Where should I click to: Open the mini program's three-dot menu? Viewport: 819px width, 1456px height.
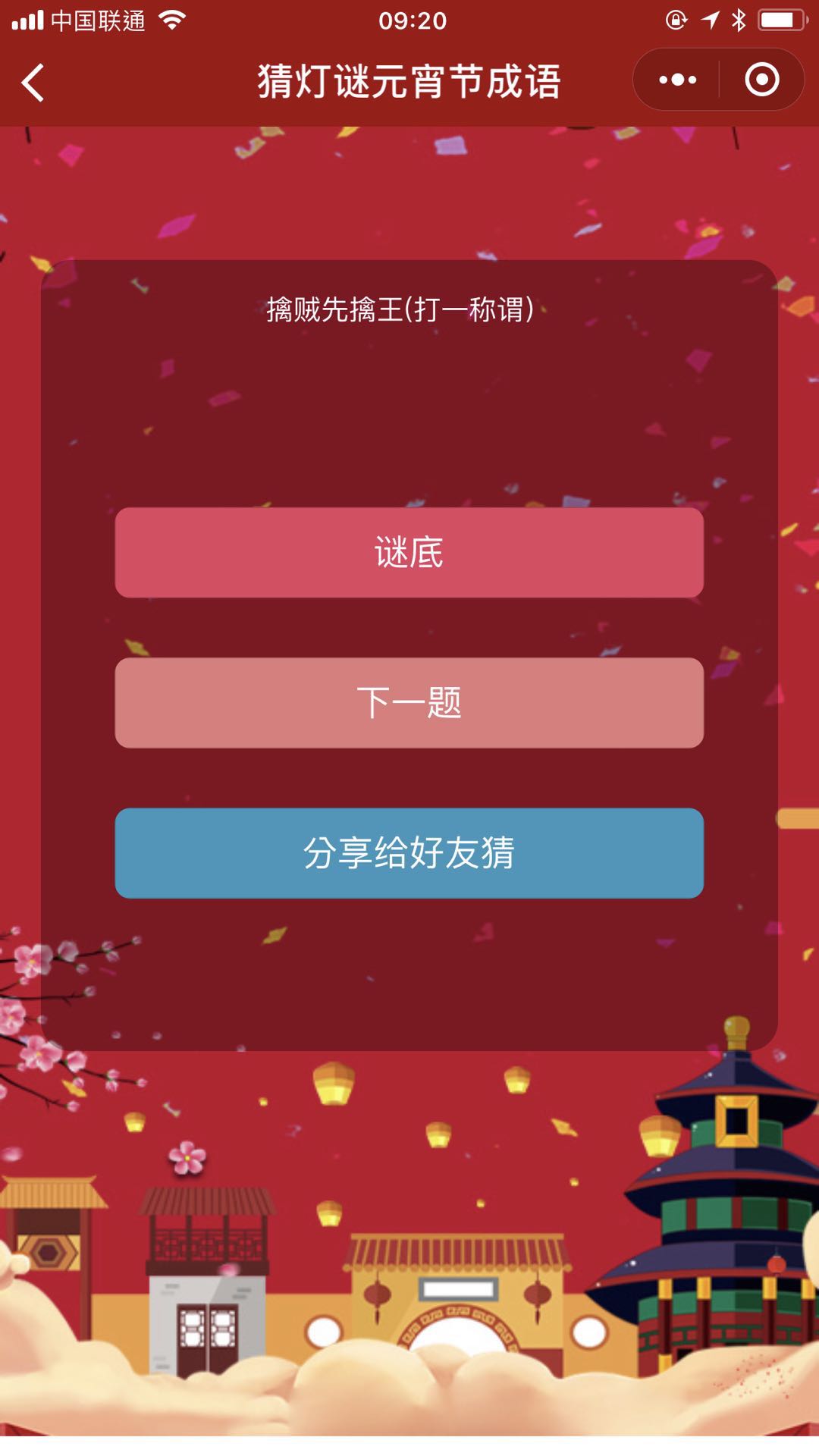pos(677,80)
